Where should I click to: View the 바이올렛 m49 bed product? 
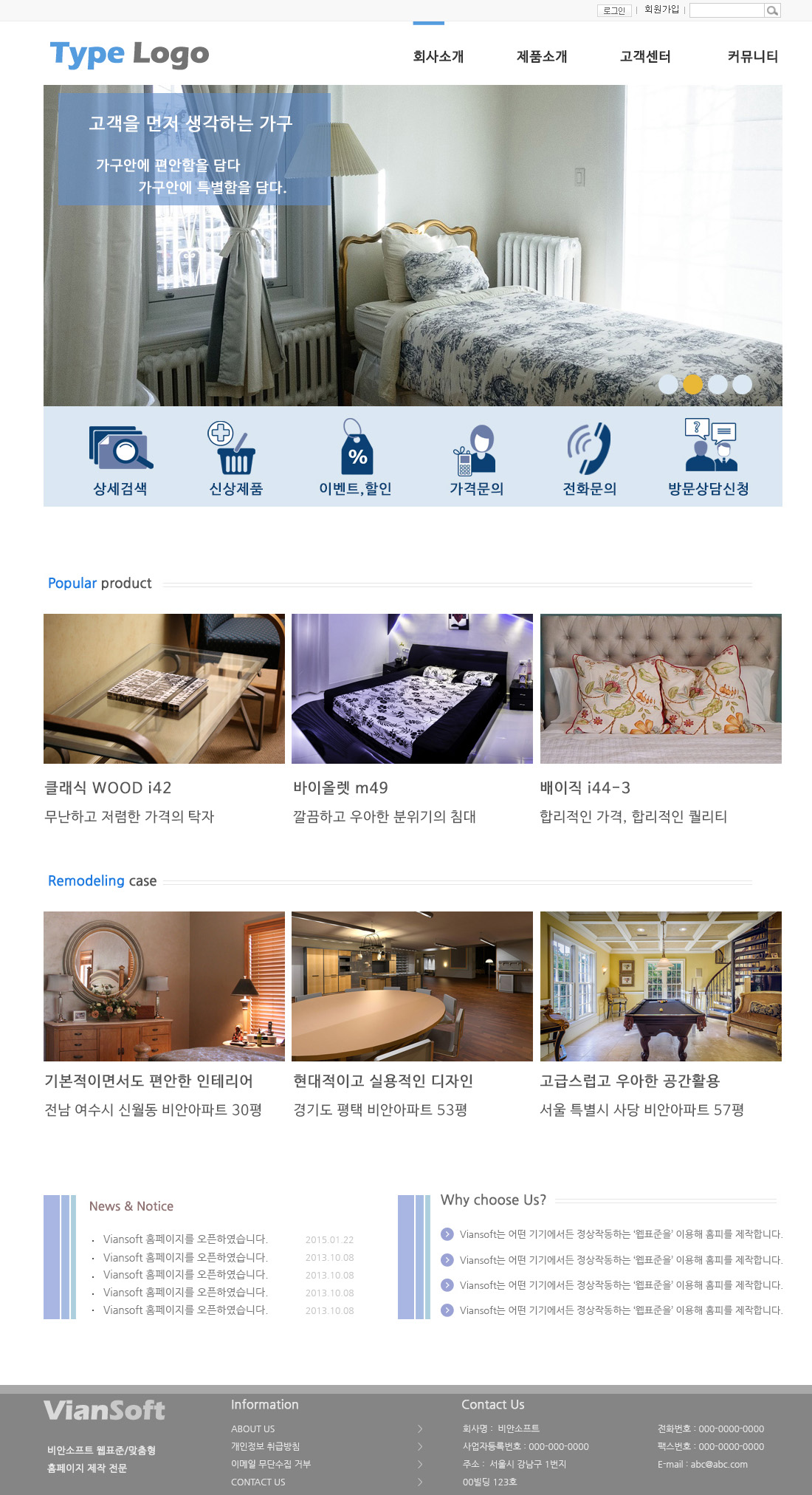coord(412,688)
